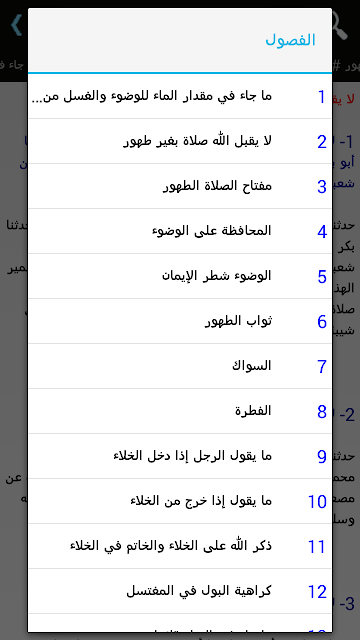Open chapter 6 ثواب الطهور
This screenshot has height=640, width=360.
180,321
